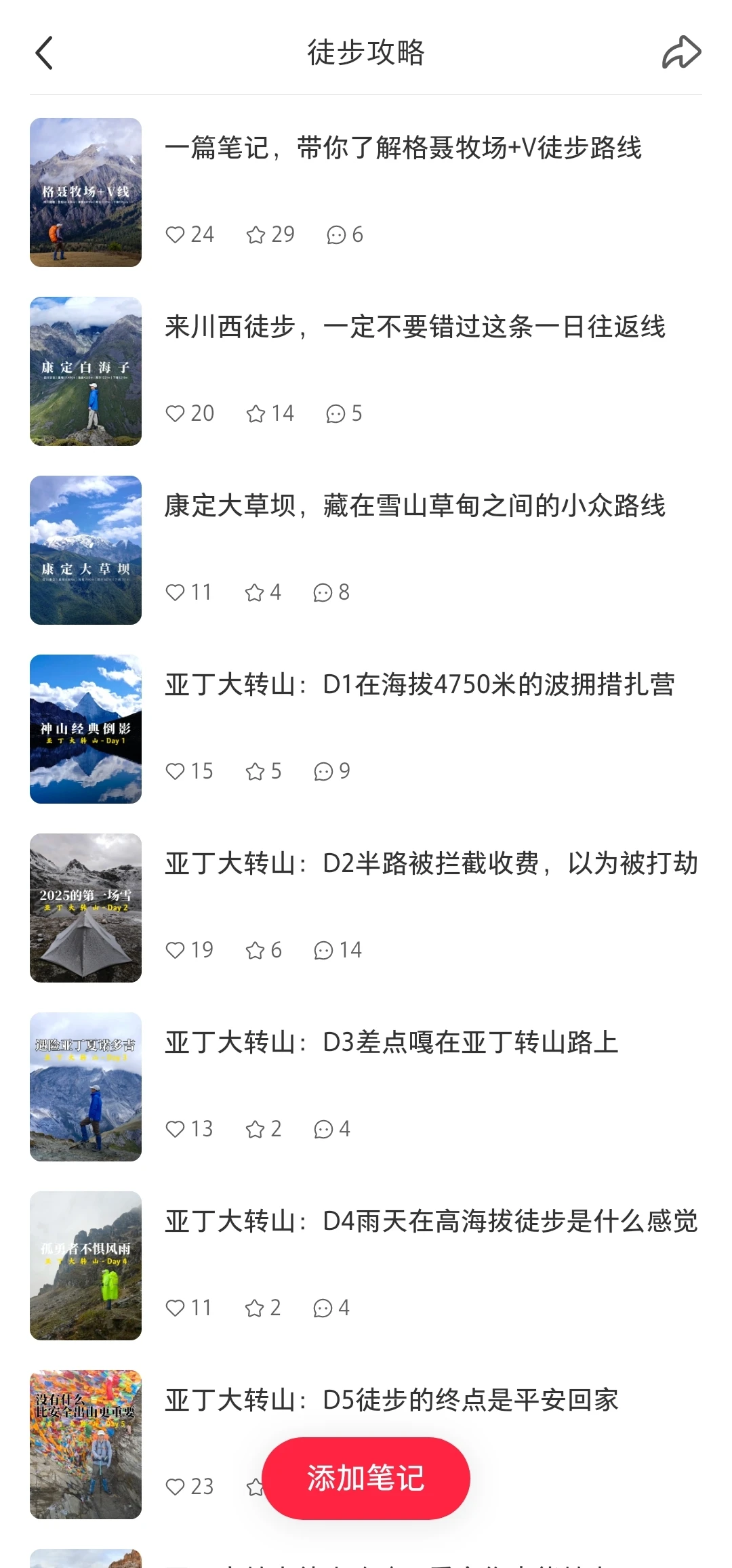Screen dimensions: 732x1568
Task: Share this 徒步攻略 collection
Action: 680,53
